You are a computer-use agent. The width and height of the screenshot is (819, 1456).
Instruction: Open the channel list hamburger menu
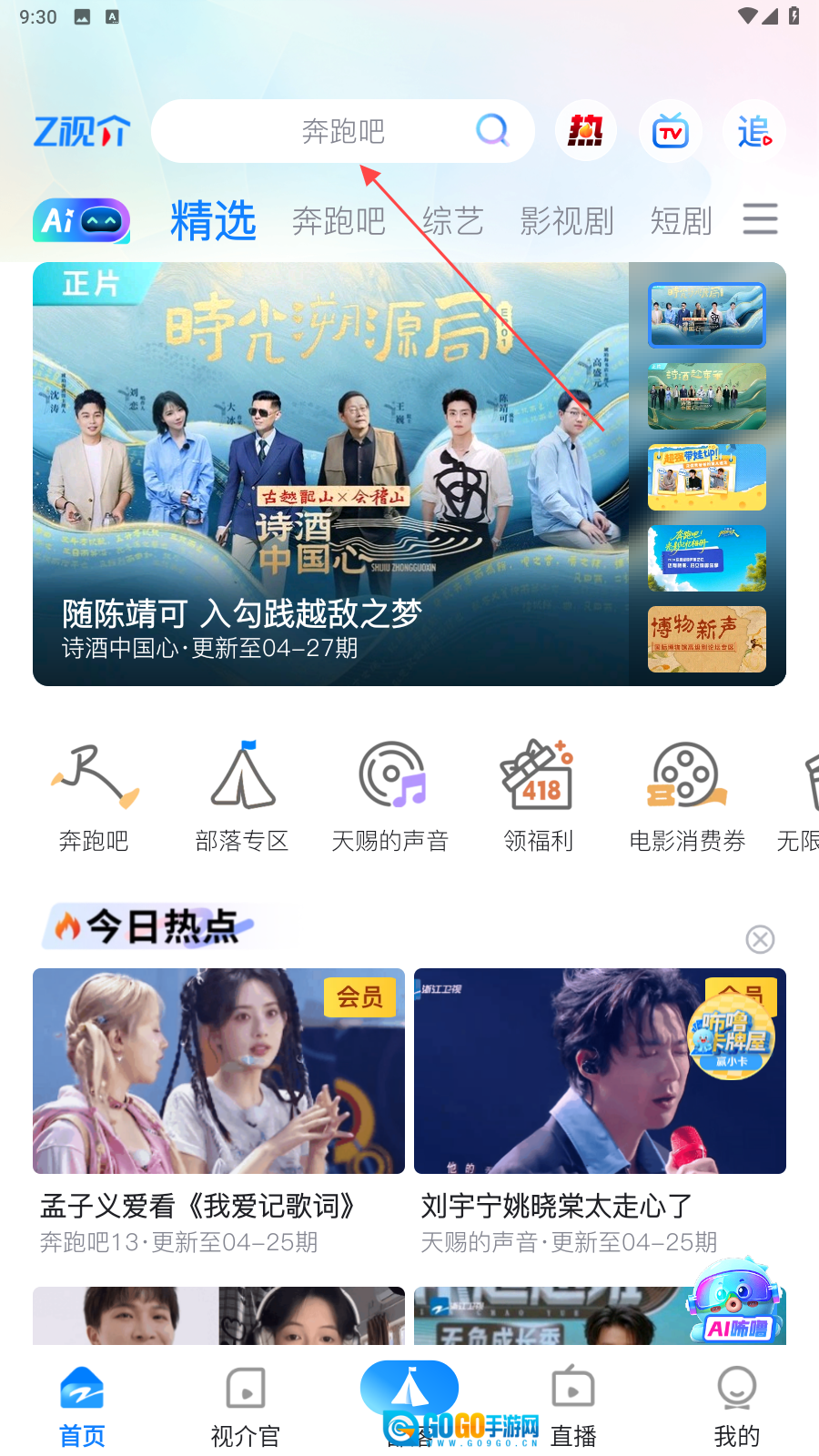pyautogui.click(x=760, y=219)
